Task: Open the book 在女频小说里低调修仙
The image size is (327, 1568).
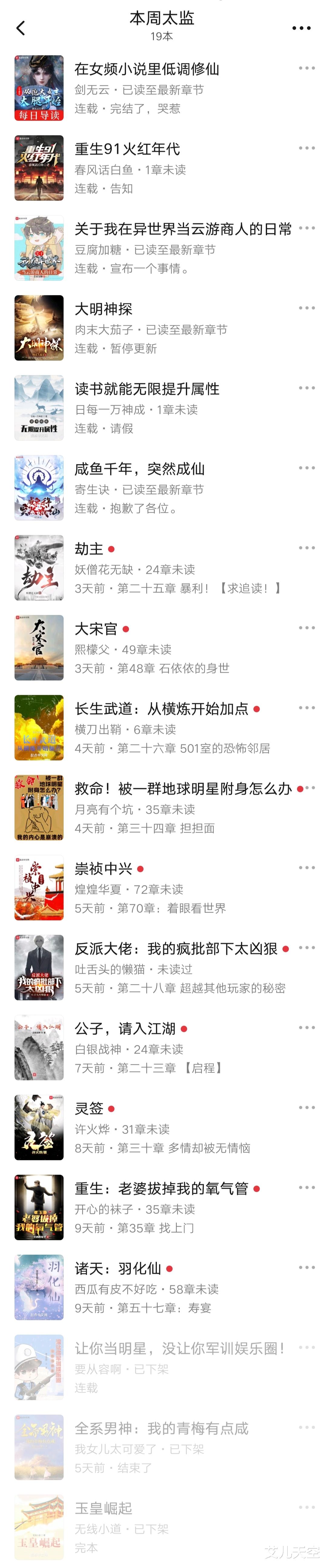Action: (x=146, y=69)
